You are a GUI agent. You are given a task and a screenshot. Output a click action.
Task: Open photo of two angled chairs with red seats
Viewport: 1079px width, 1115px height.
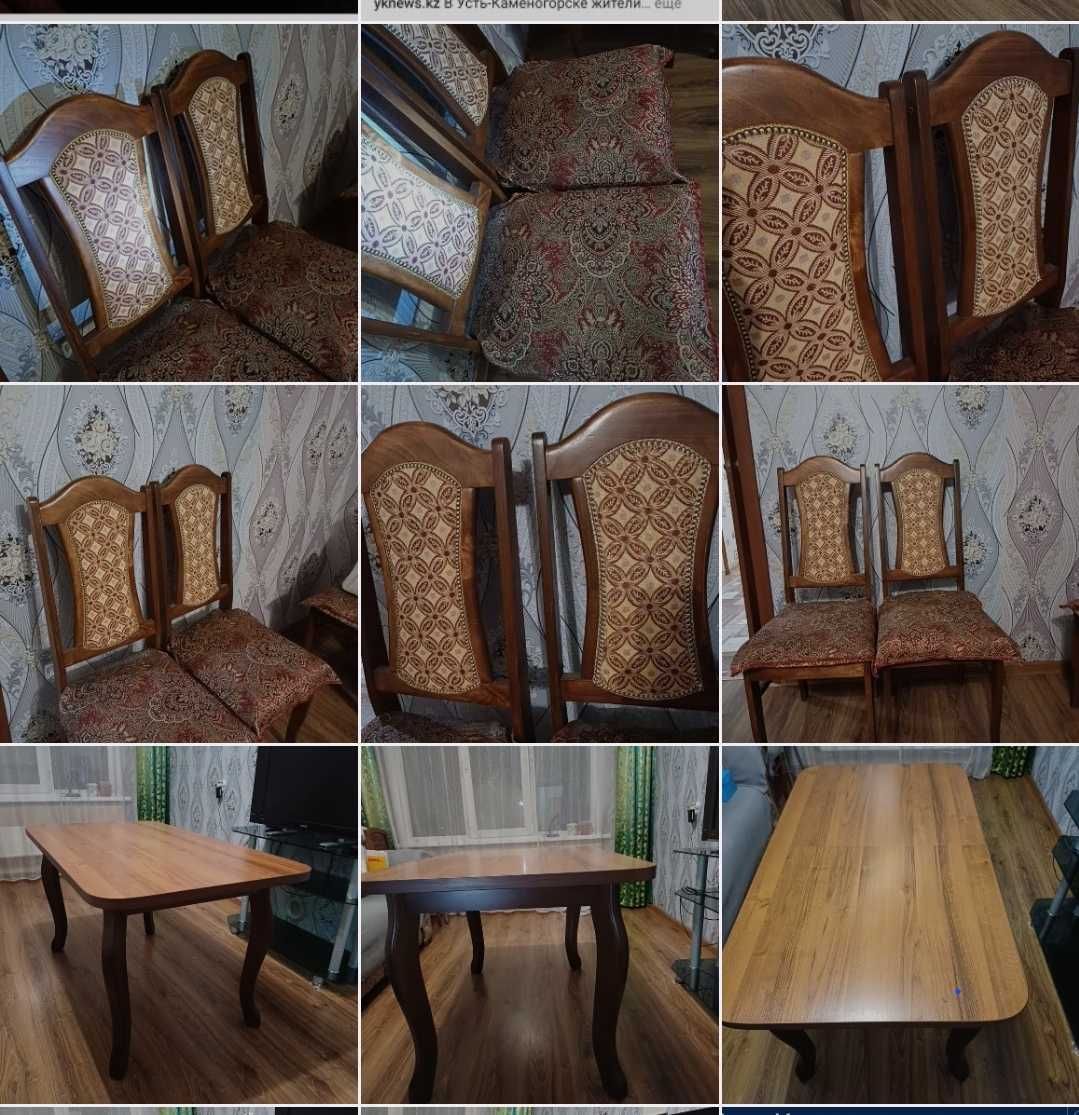178,202
